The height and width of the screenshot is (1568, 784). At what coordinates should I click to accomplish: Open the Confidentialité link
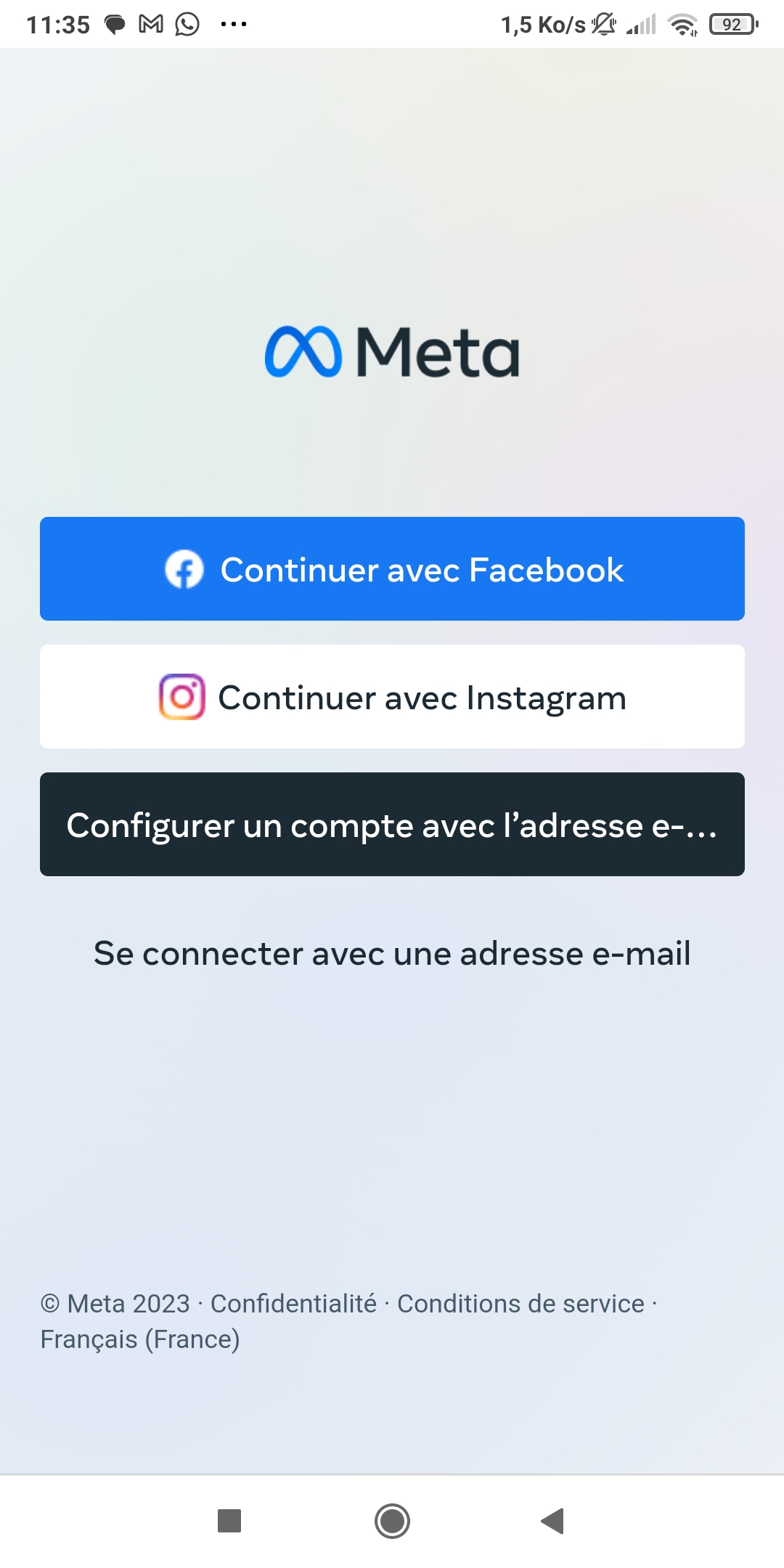point(293,1304)
